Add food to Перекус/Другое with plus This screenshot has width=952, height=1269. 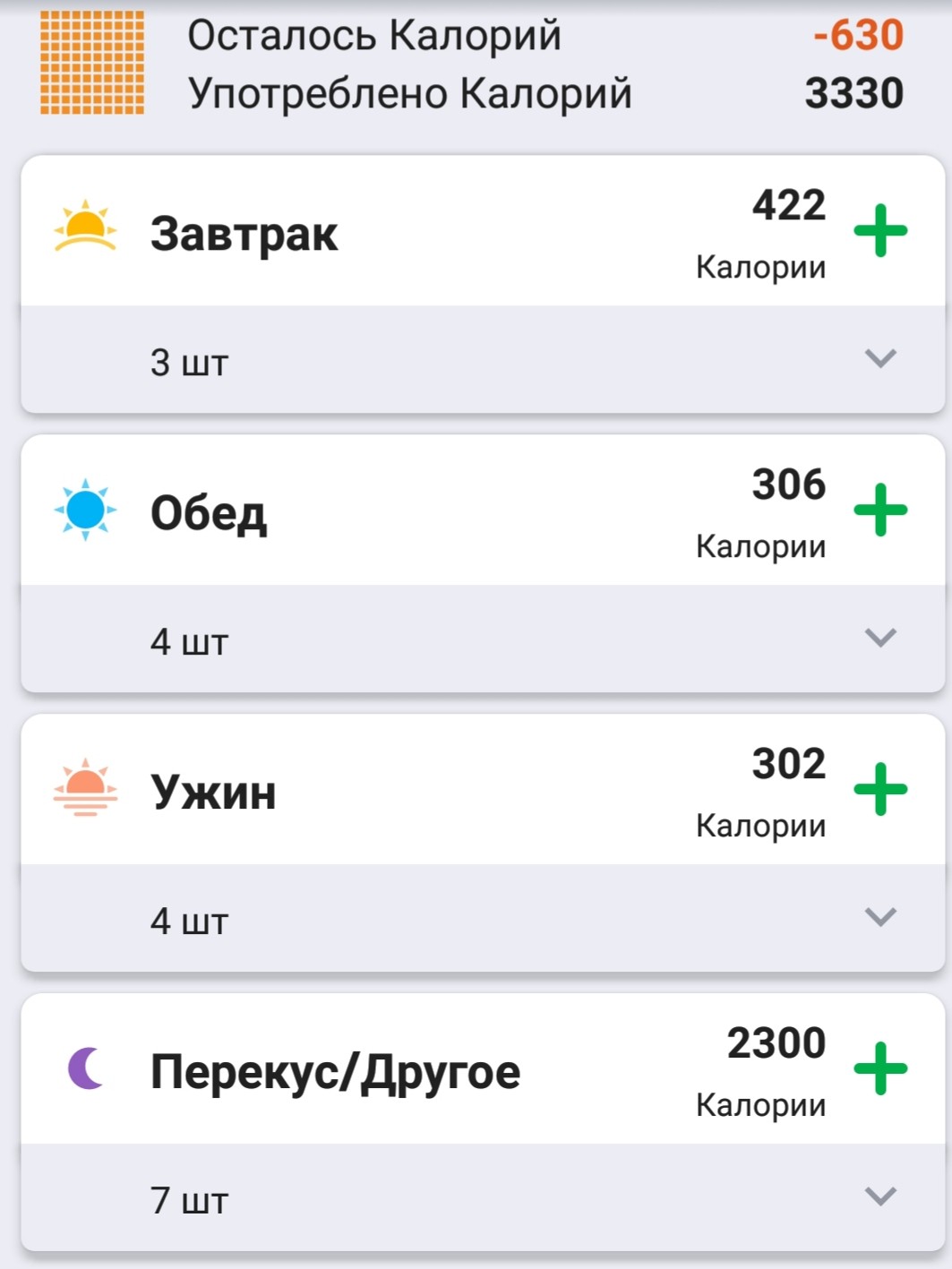880,1069
